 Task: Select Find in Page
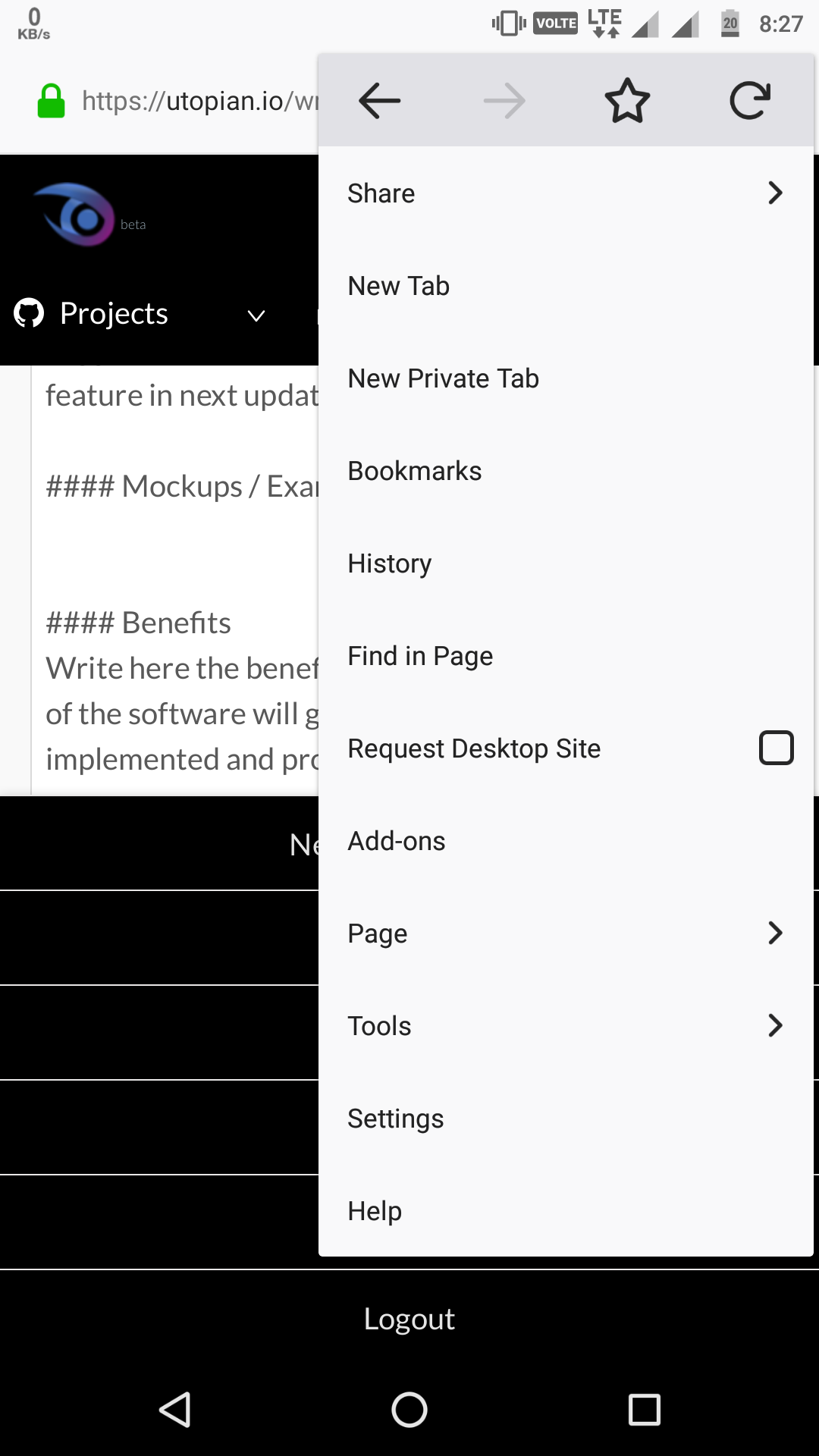(x=566, y=656)
